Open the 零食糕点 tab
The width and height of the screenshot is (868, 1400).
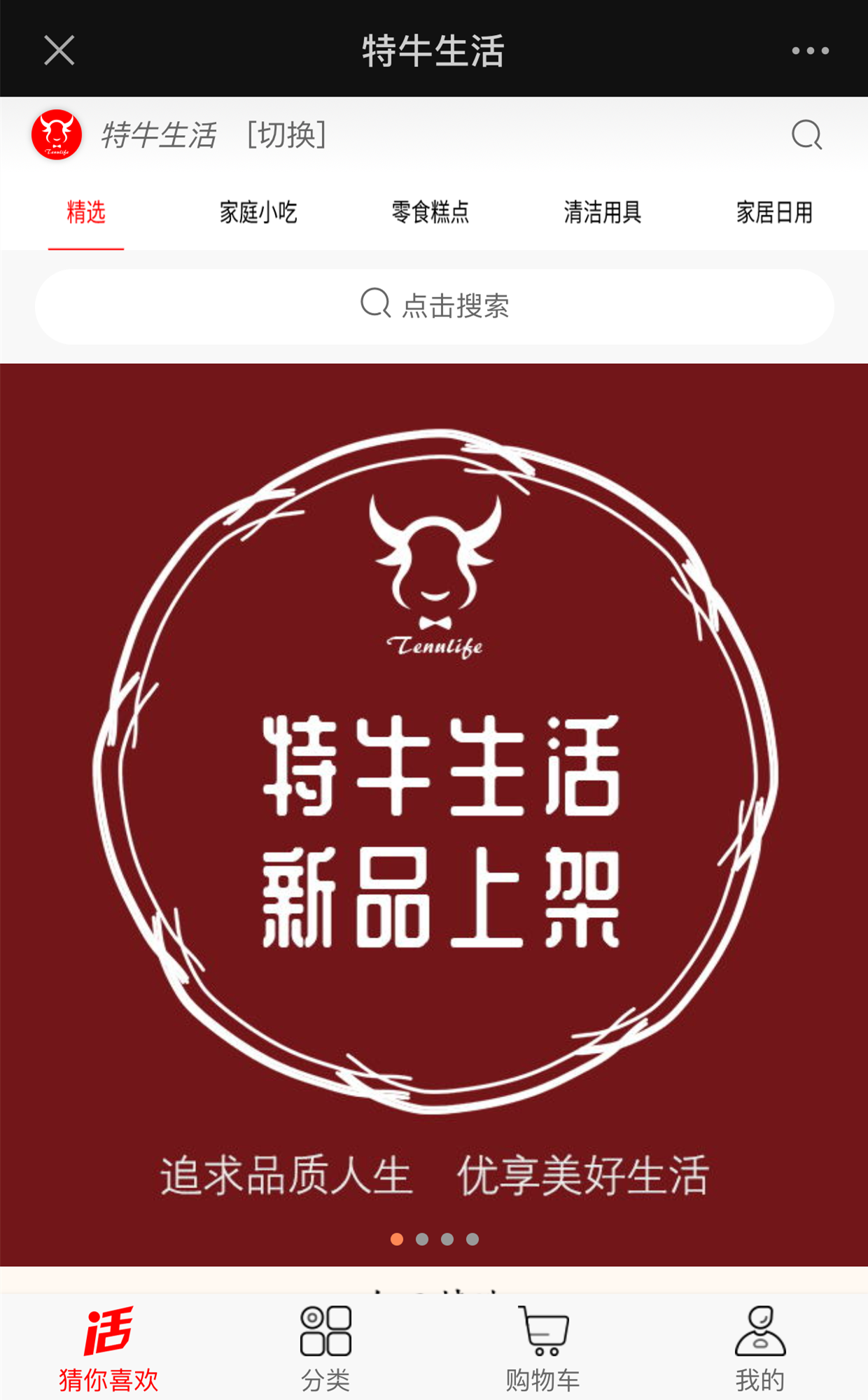tap(430, 212)
